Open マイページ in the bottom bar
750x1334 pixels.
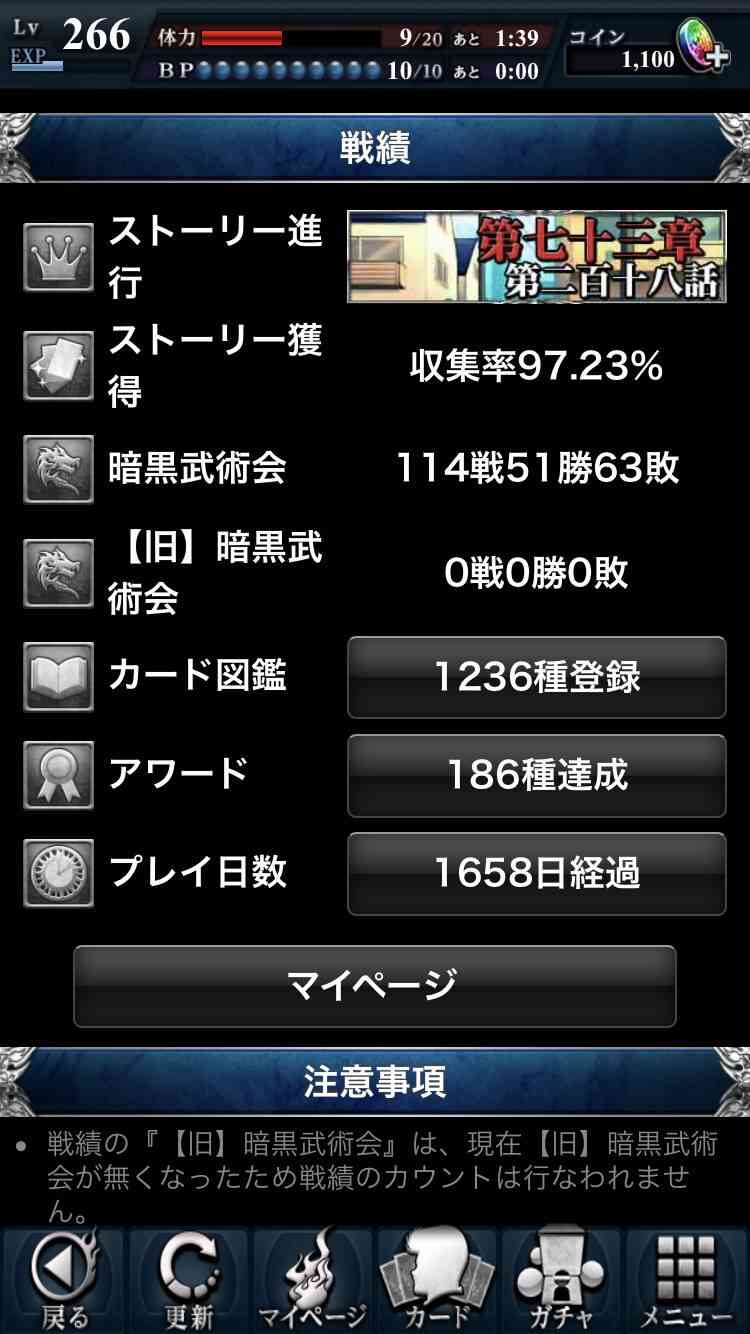click(x=312, y=1281)
